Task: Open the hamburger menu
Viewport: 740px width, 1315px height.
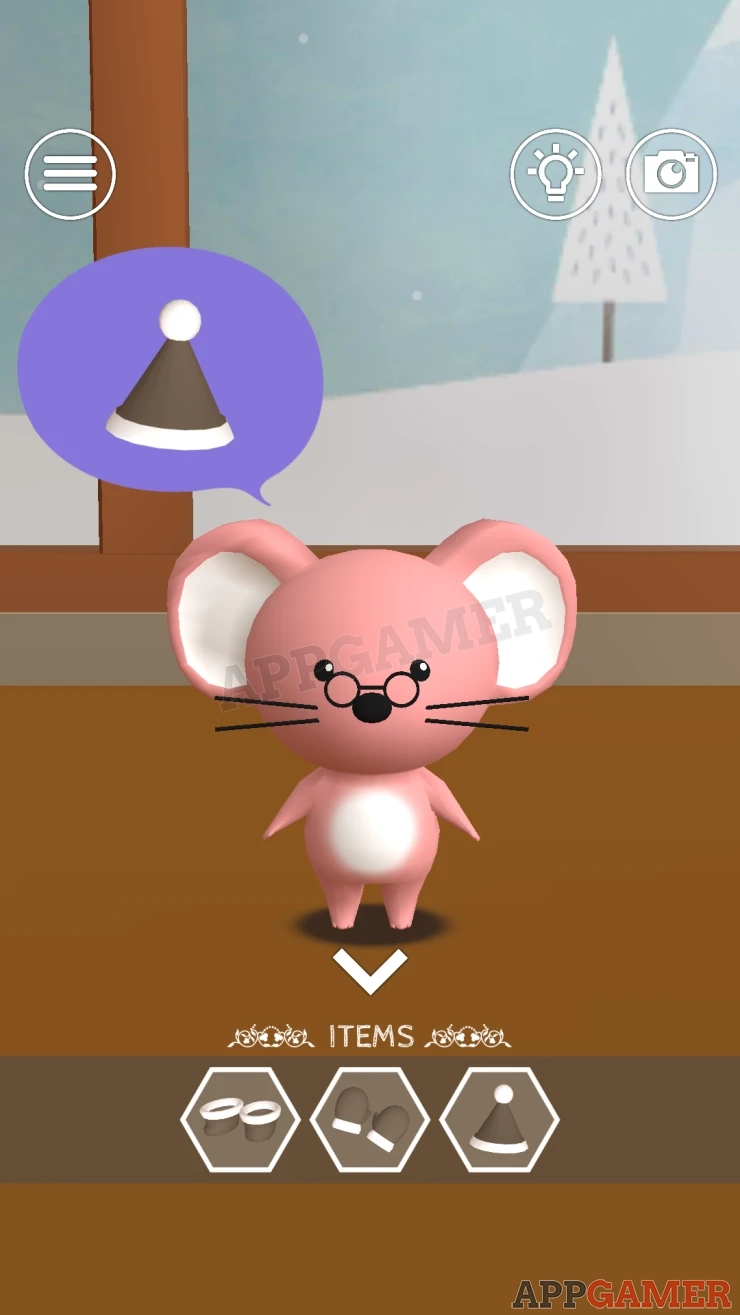Action: coord(70,175)
